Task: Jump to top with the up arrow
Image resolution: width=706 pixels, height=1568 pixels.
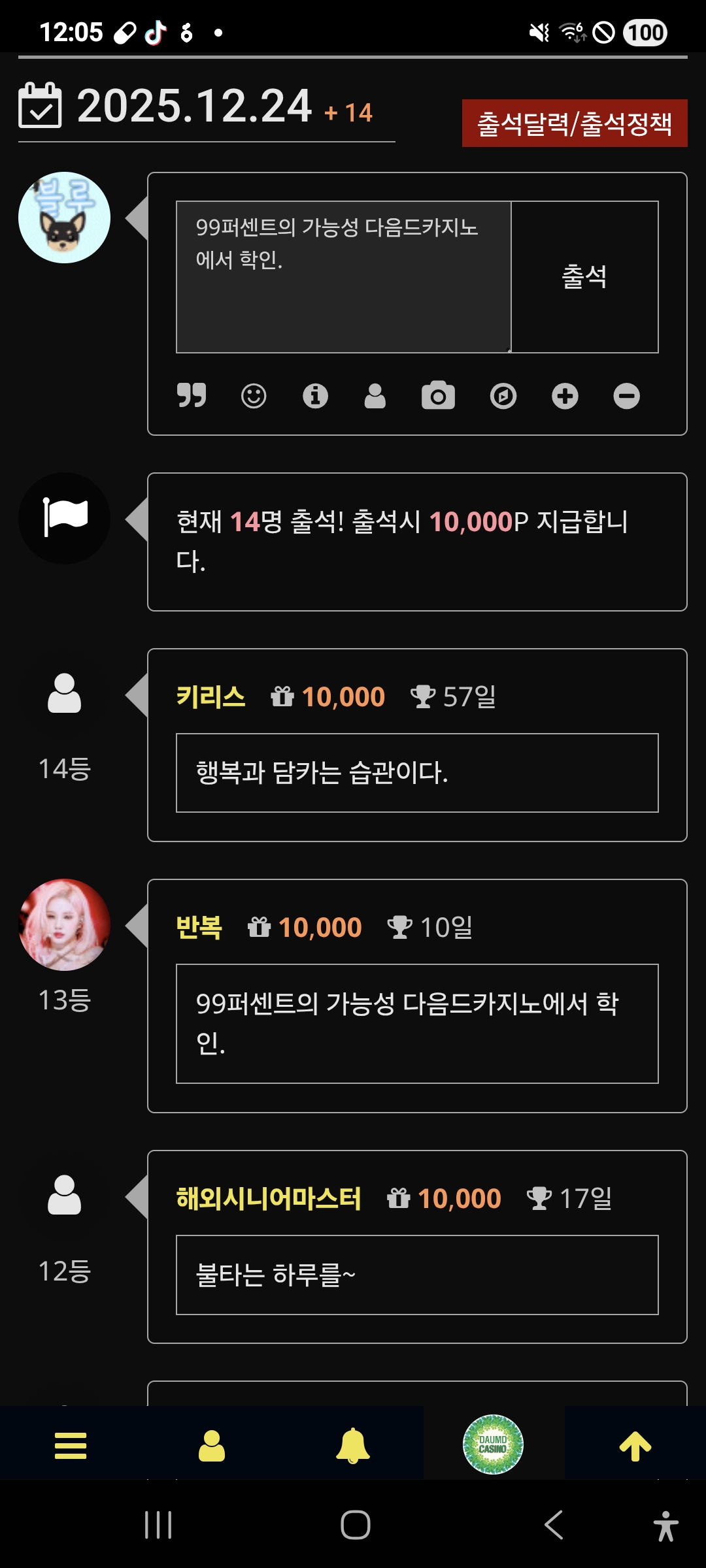Action: [x=635, y=1445]
